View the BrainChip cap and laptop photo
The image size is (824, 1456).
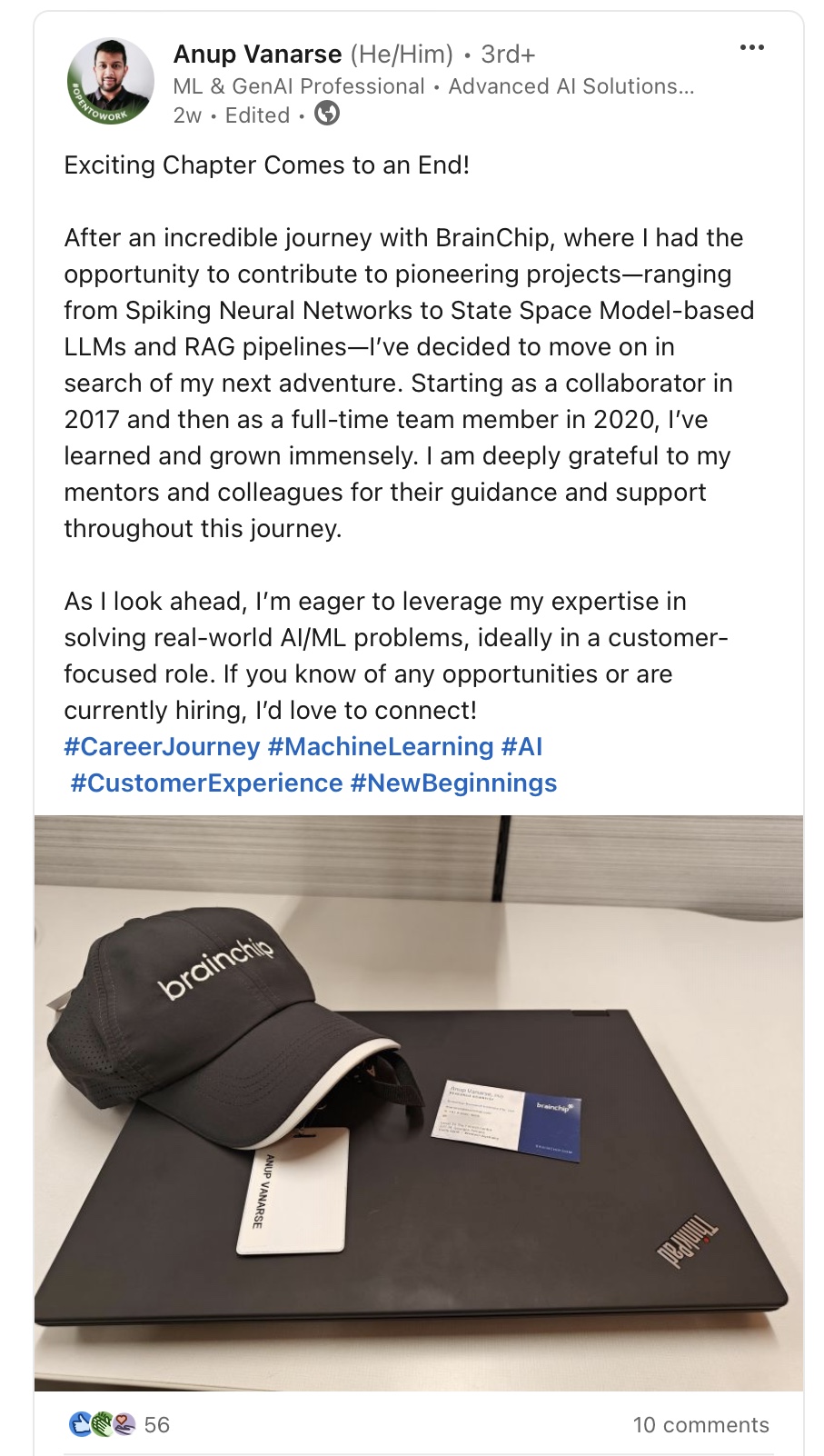click(x=418, y=1102)
